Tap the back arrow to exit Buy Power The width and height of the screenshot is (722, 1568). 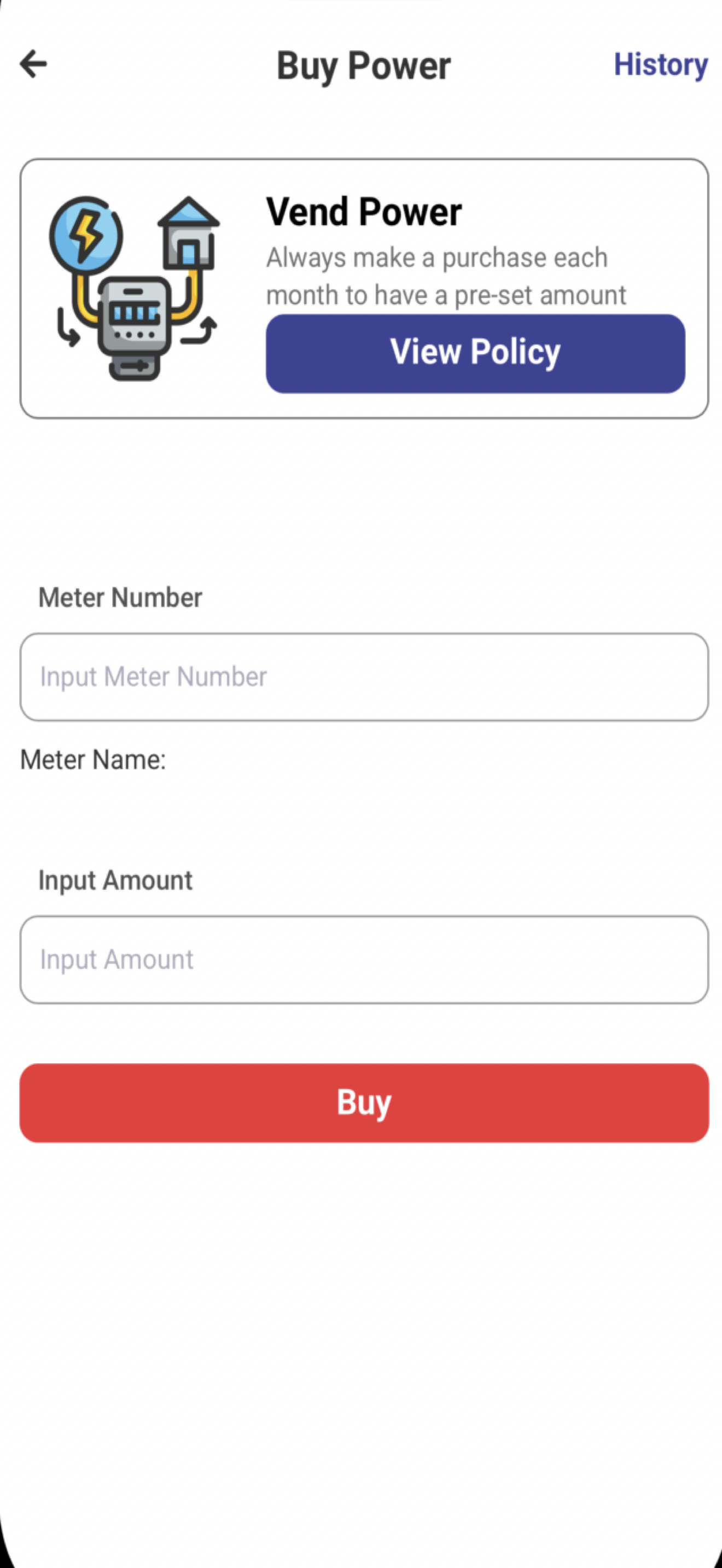pyautogui.click(x=33, y=64)
